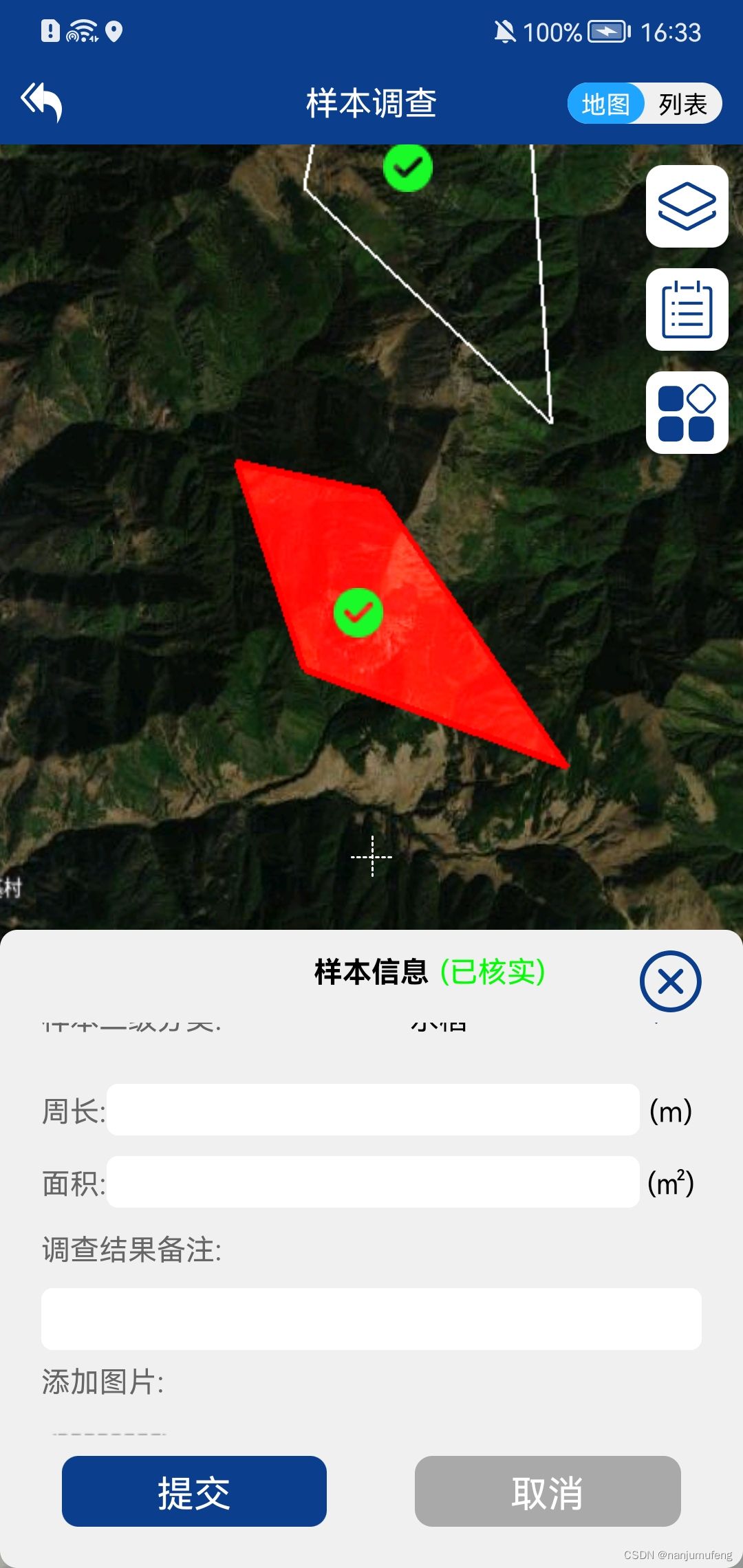Screen dimensions: 743x1568
Task: Tap the 样本调查 title bar
Action: [x=371, y=104]
